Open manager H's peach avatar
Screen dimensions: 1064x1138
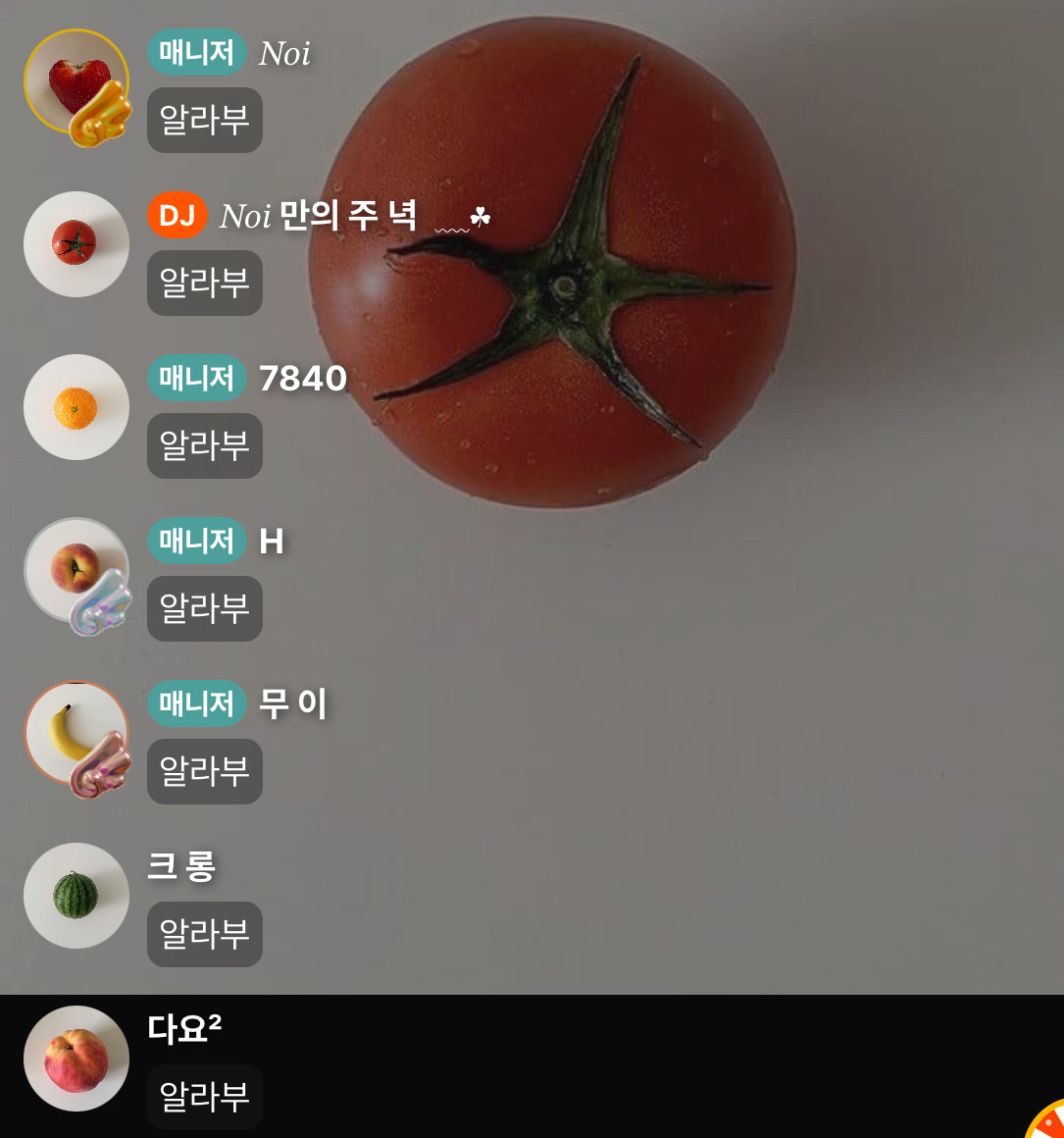(76, 570)
